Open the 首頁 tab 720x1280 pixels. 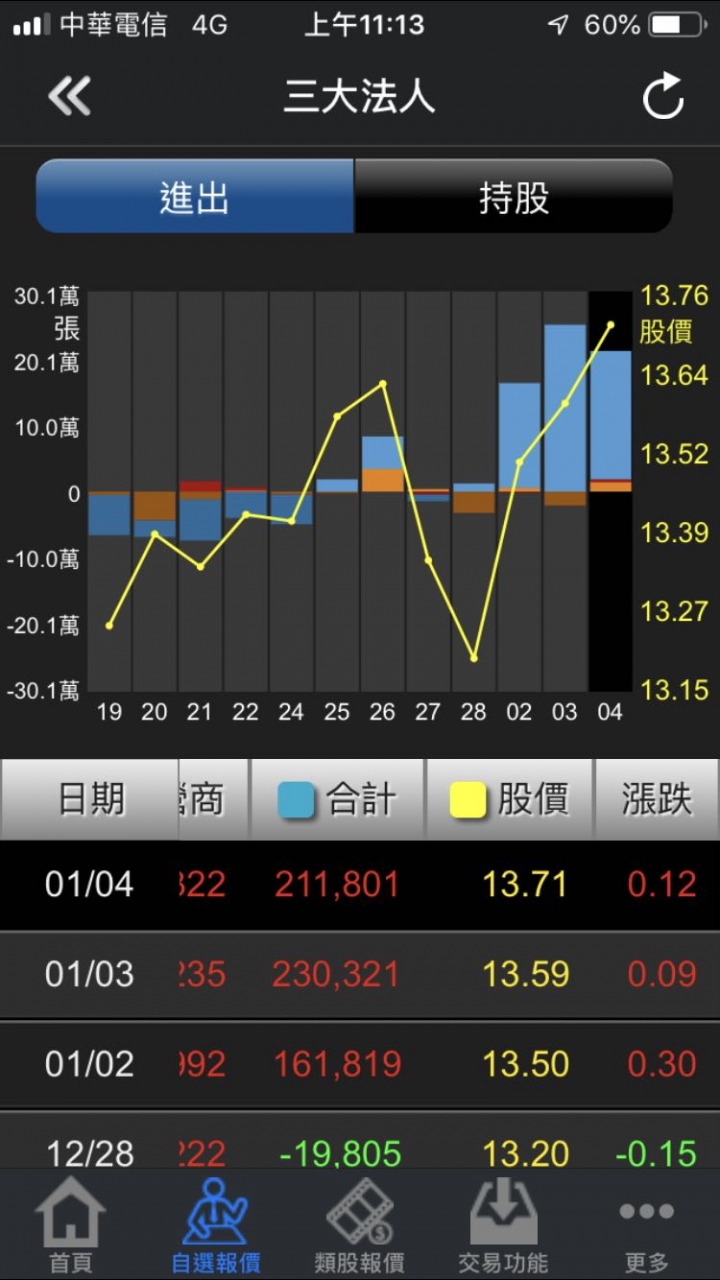[71, 1226]
